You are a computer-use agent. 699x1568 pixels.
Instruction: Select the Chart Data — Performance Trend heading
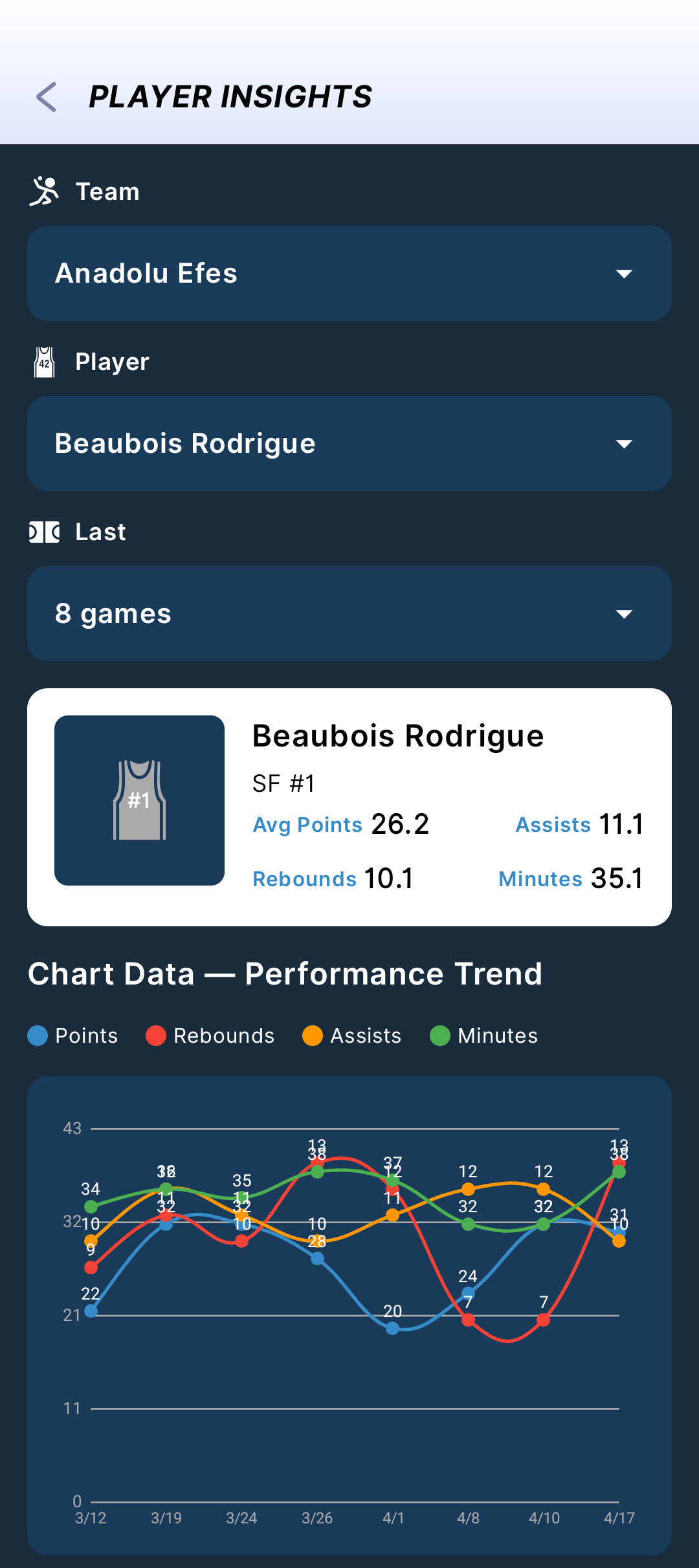tap(285, 972)
